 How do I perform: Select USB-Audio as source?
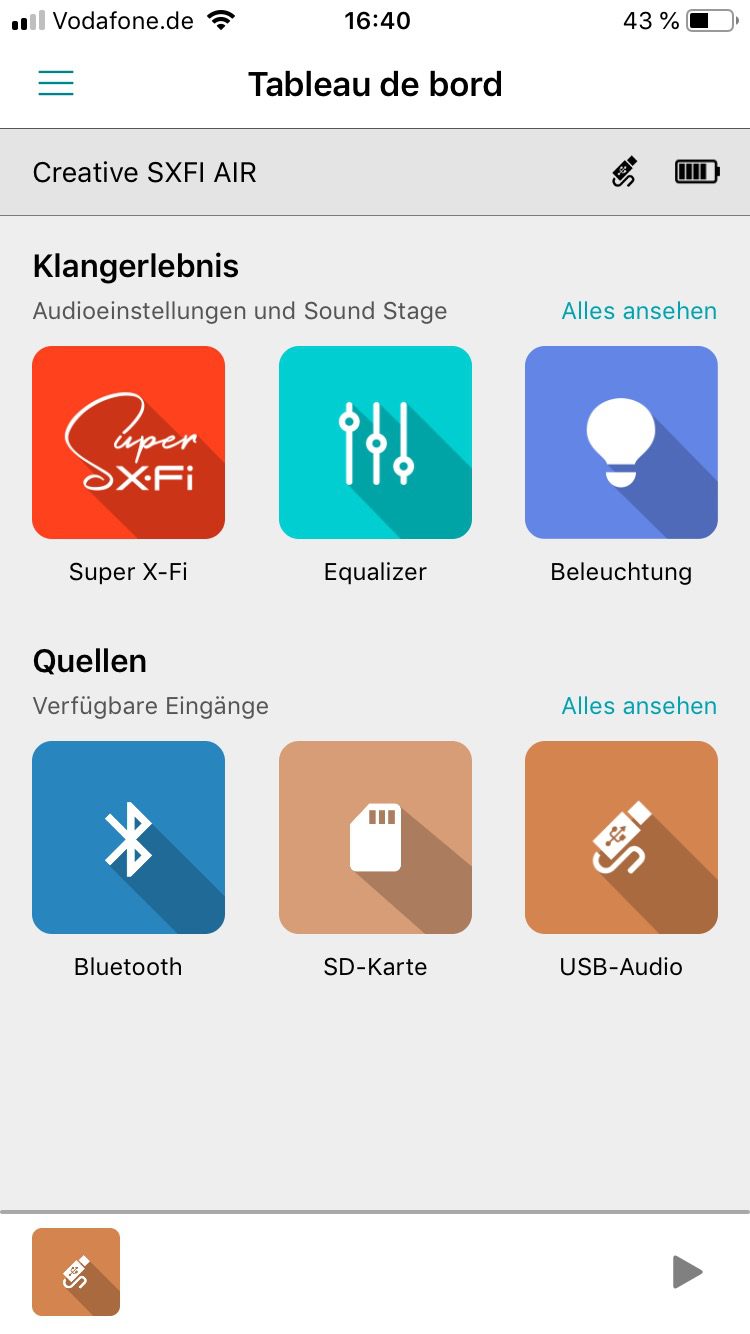coord(621,837)
